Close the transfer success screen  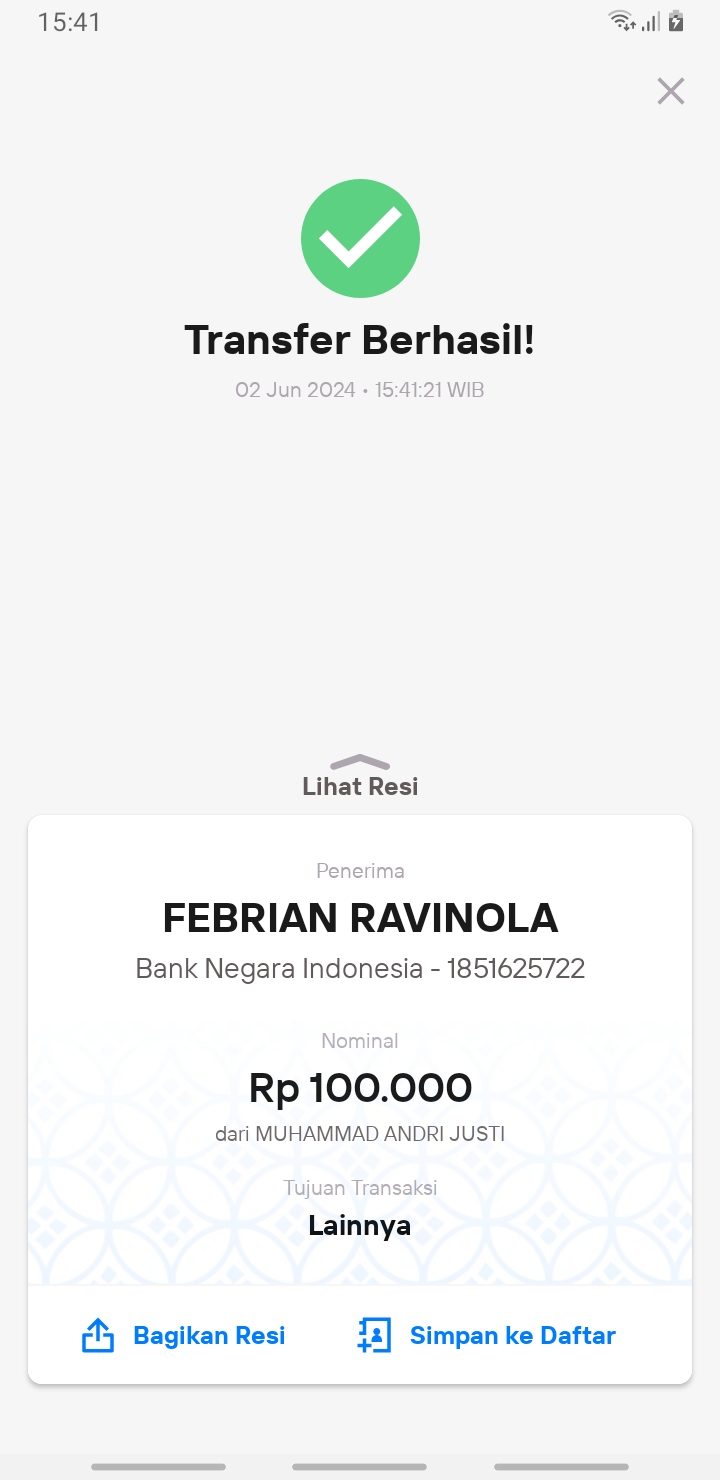click(670, 91)
